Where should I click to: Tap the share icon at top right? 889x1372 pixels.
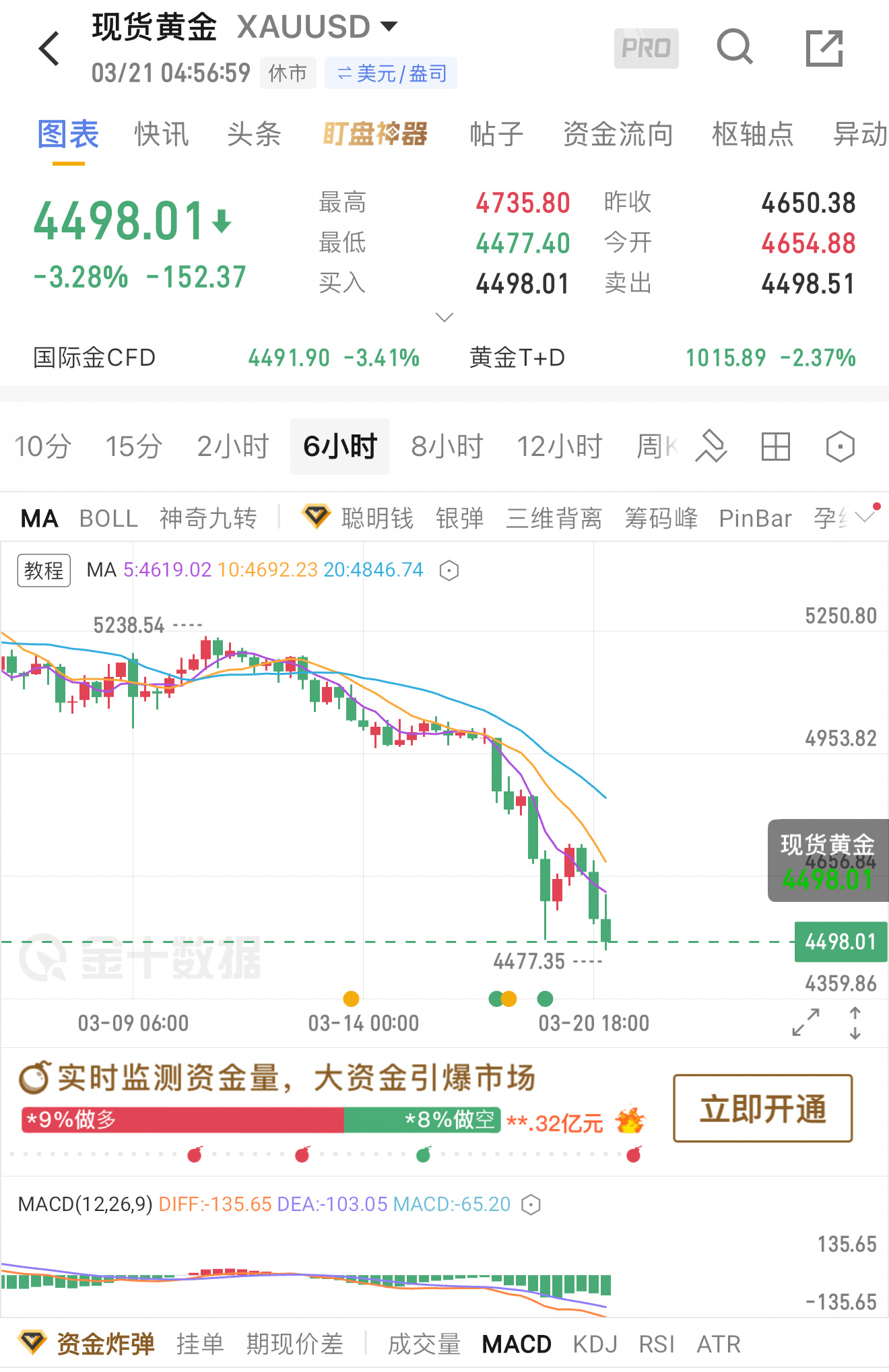tap(823, 48)
